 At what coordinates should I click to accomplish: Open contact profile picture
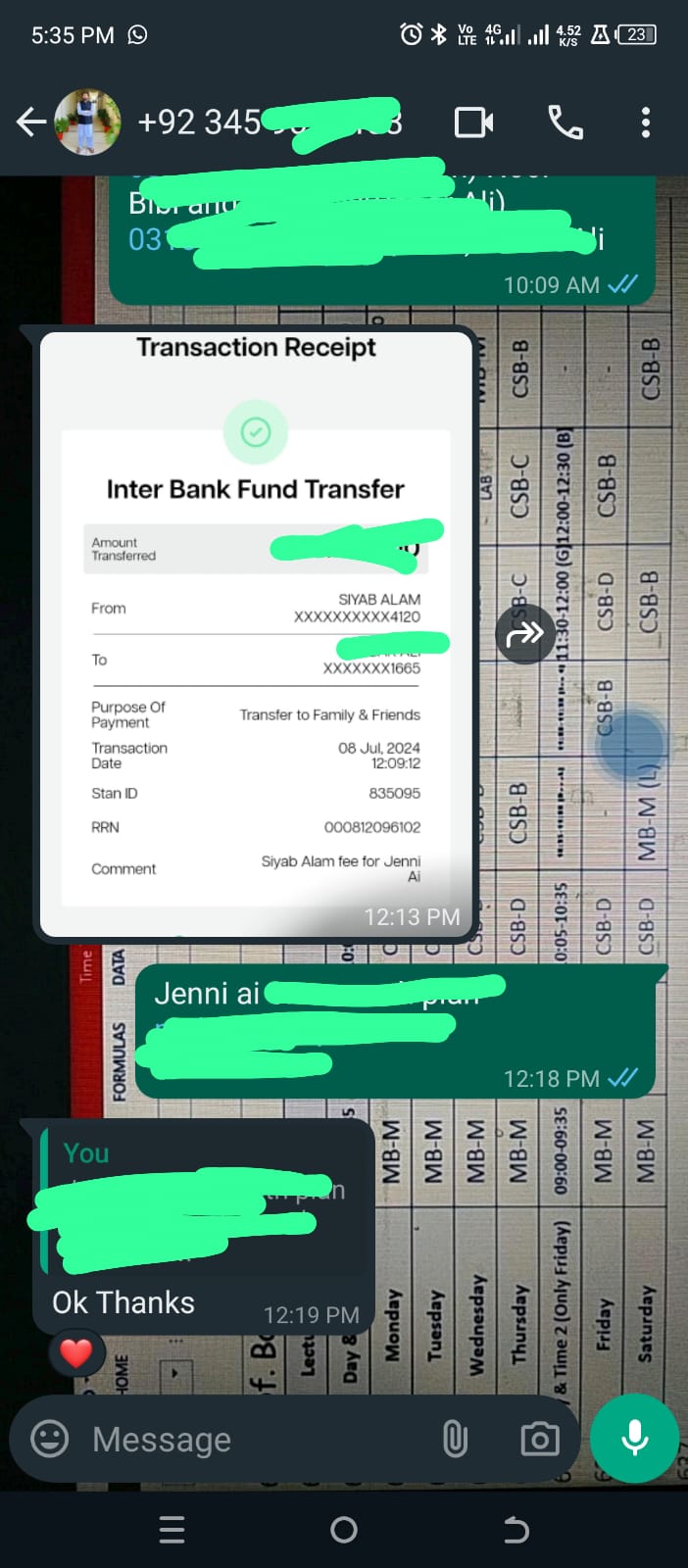point(88,122)
